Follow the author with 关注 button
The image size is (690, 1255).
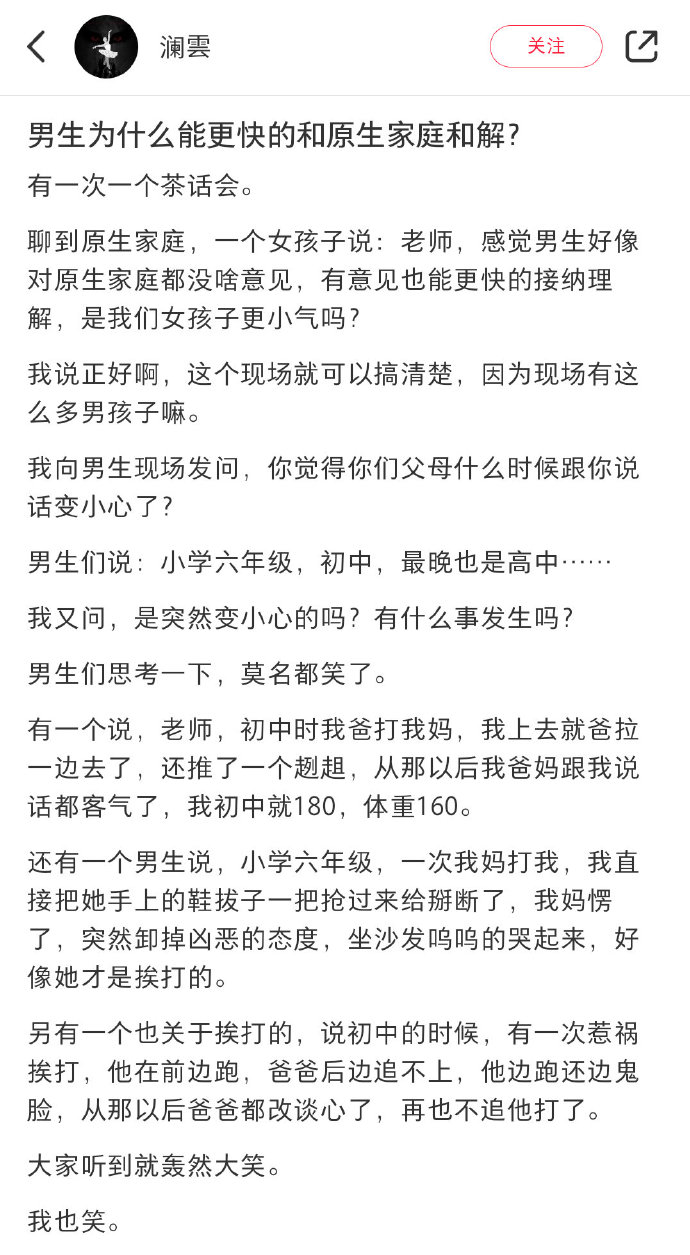(546, 47)
